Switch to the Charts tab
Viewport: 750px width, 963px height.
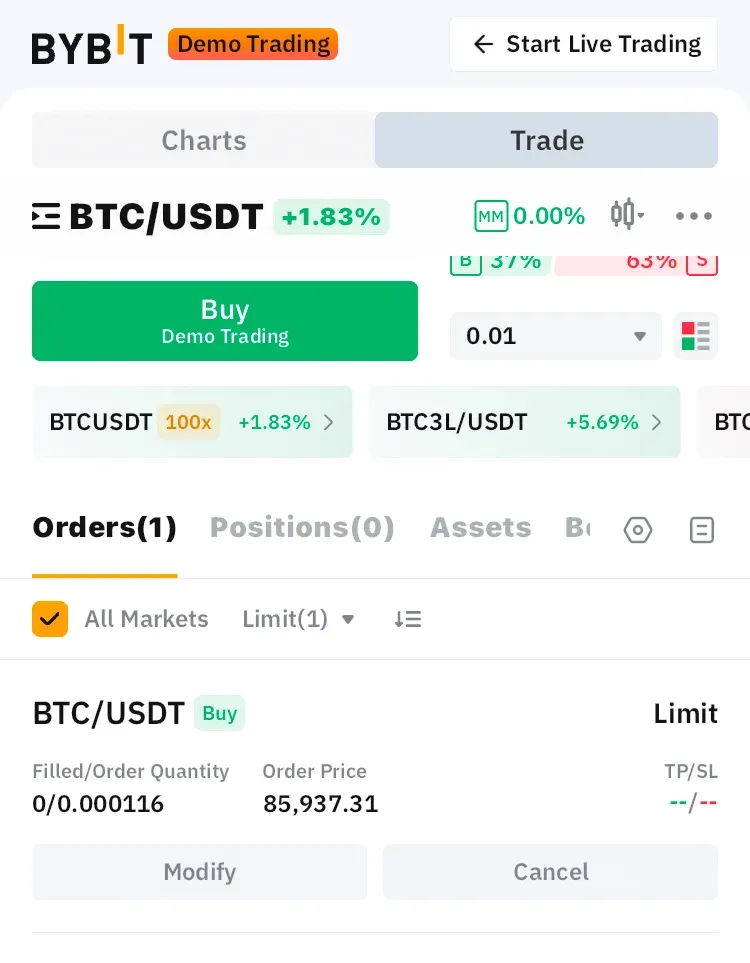click(x=204, y=140)
